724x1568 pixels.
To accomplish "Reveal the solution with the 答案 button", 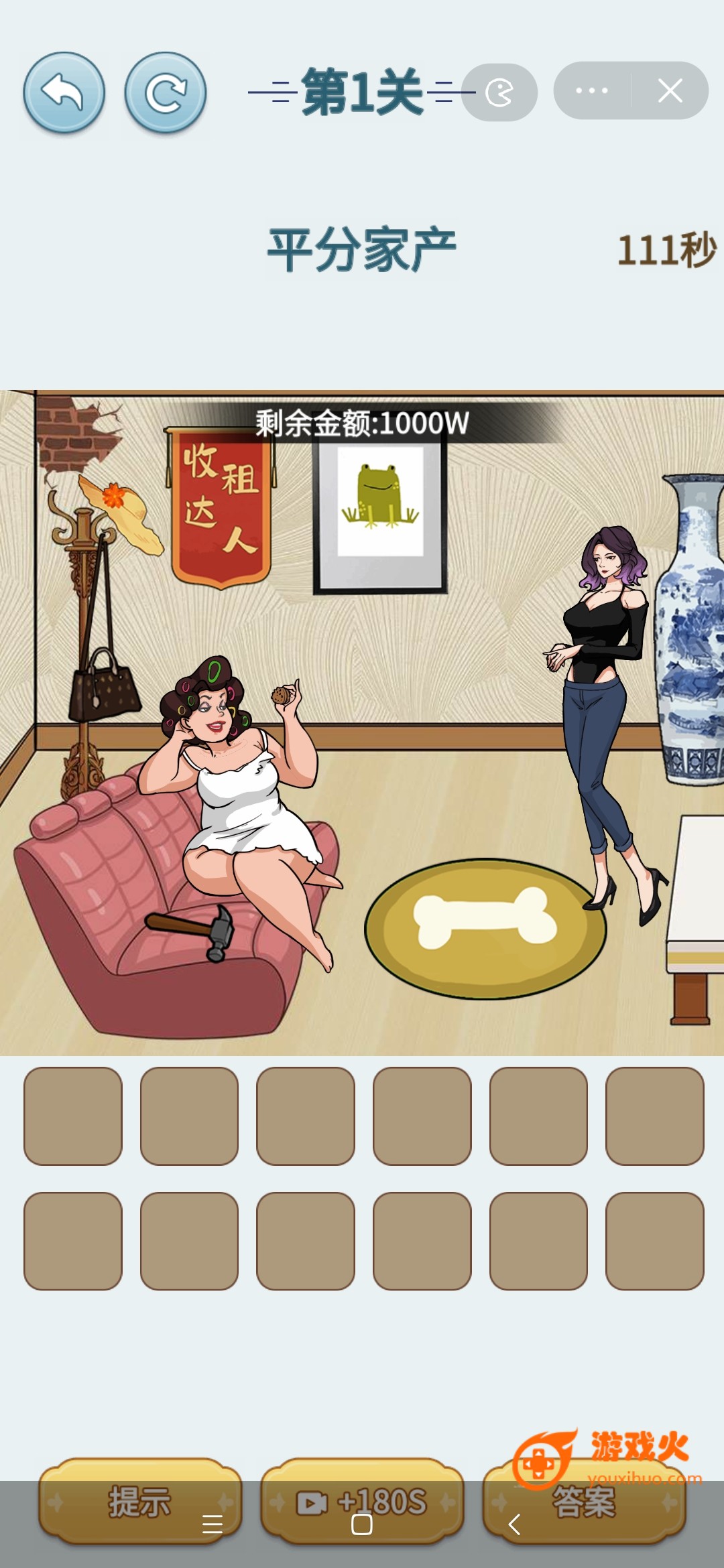I will pos(584,1501).
